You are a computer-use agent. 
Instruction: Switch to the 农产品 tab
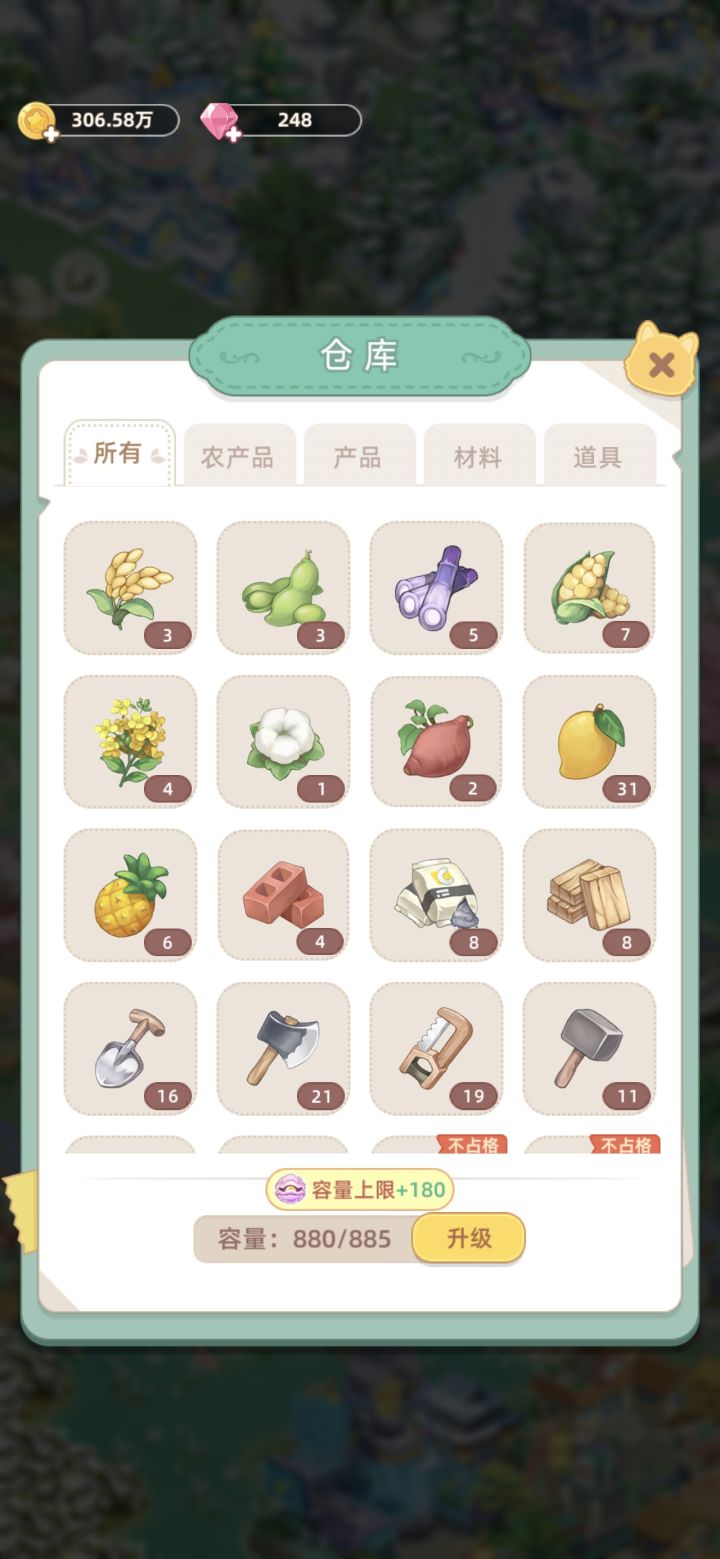click(x=239, y=455)
